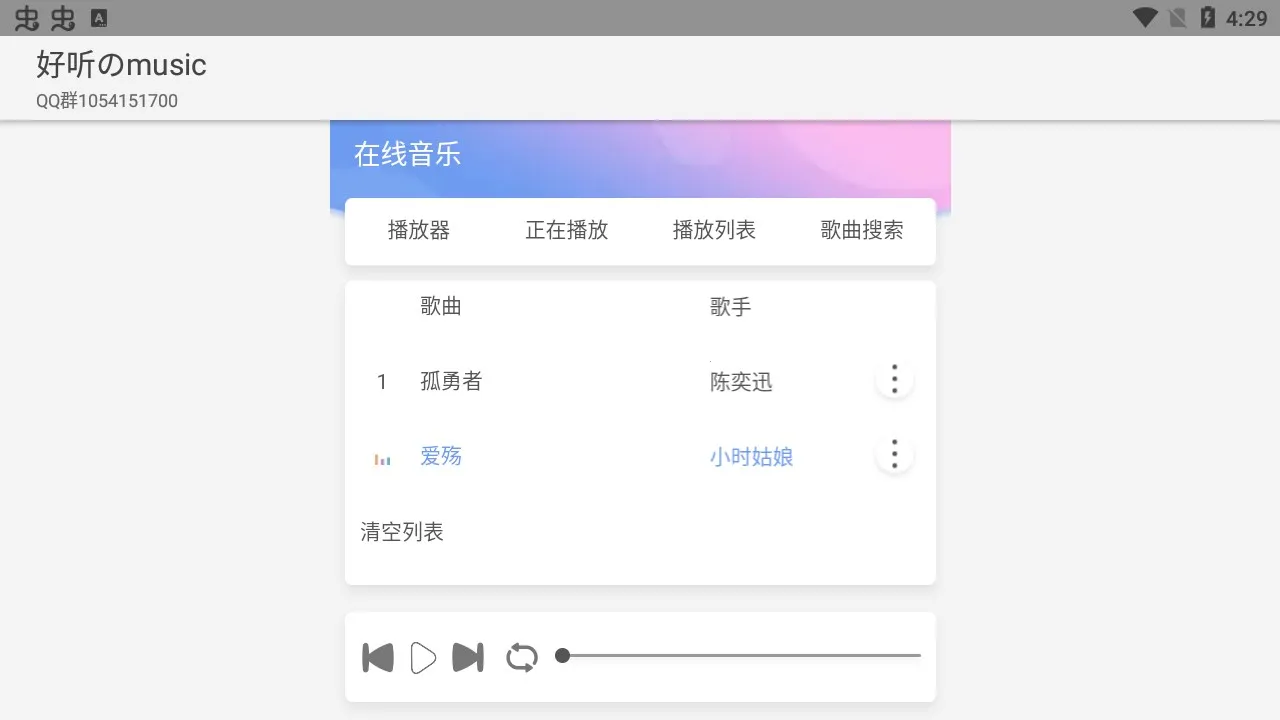
Task: Open the 正在播放 tab
Action: click(x=566, y=231)
